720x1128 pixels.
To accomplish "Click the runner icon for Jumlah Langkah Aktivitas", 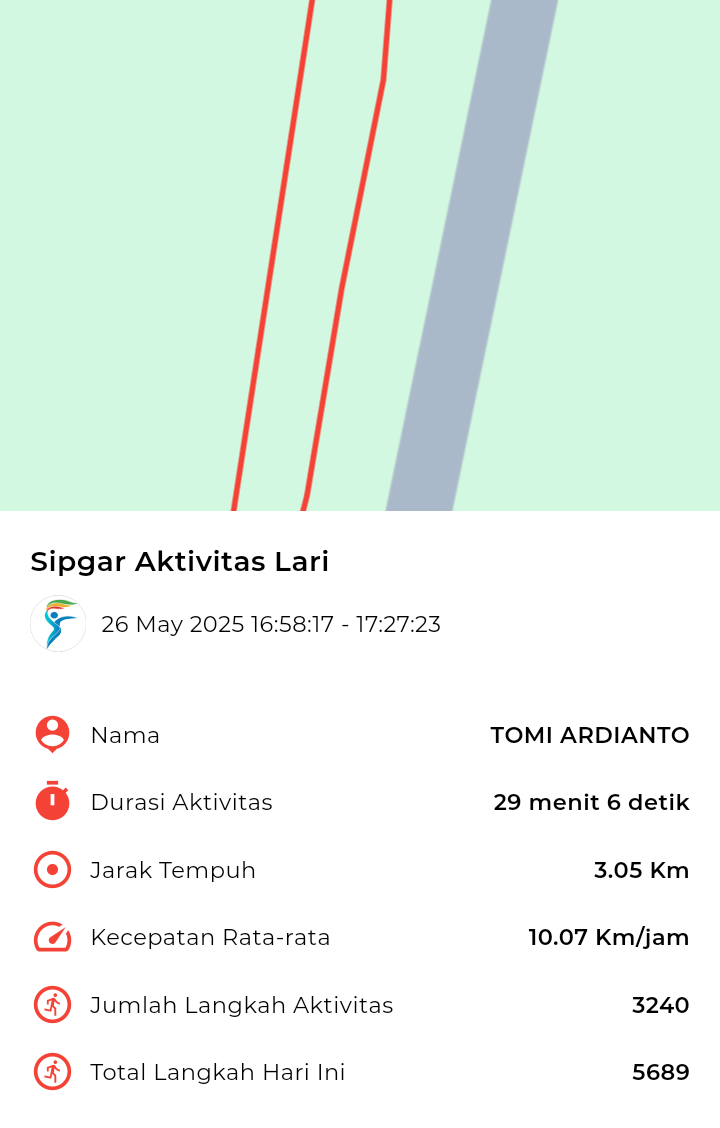I will pos(51,1005).
